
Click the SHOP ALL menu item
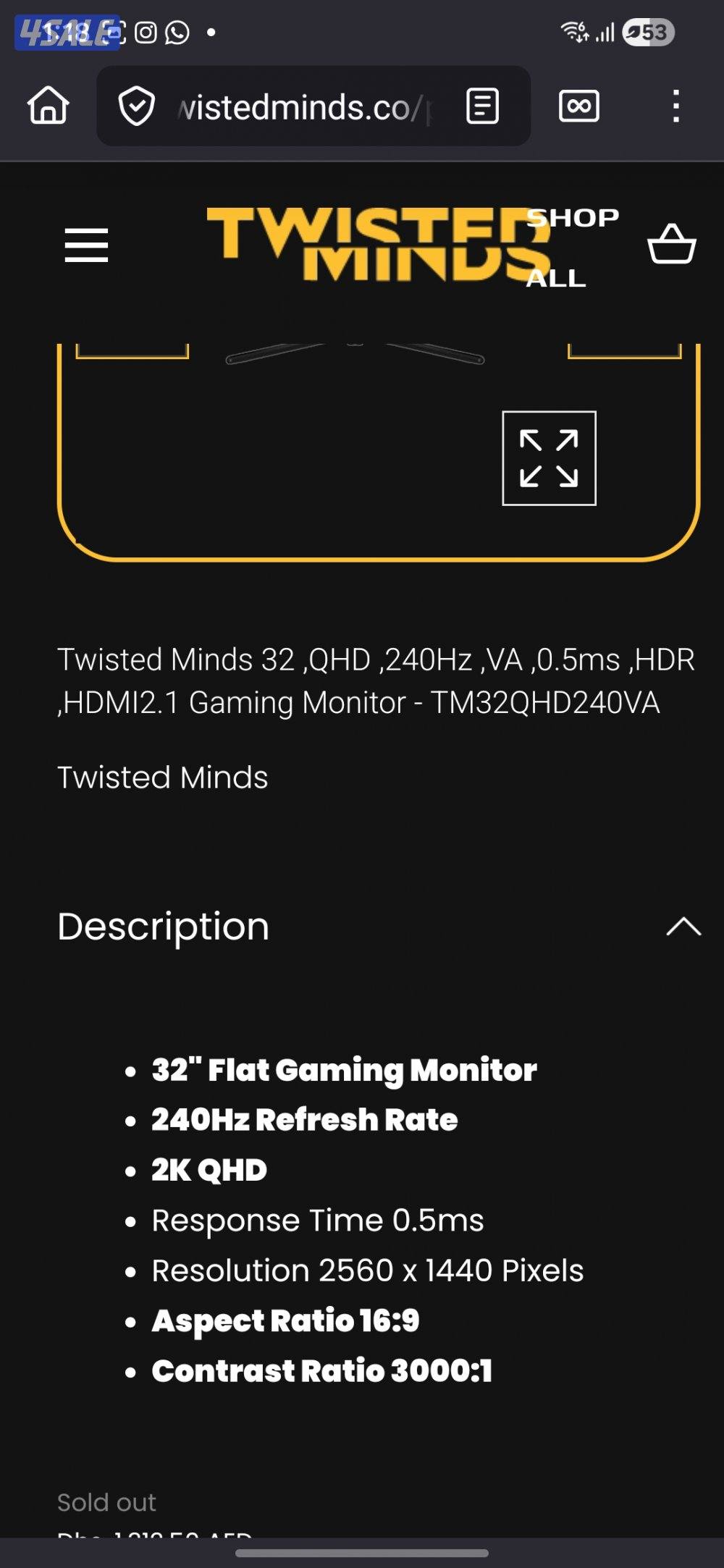click(x=572, y=246)
